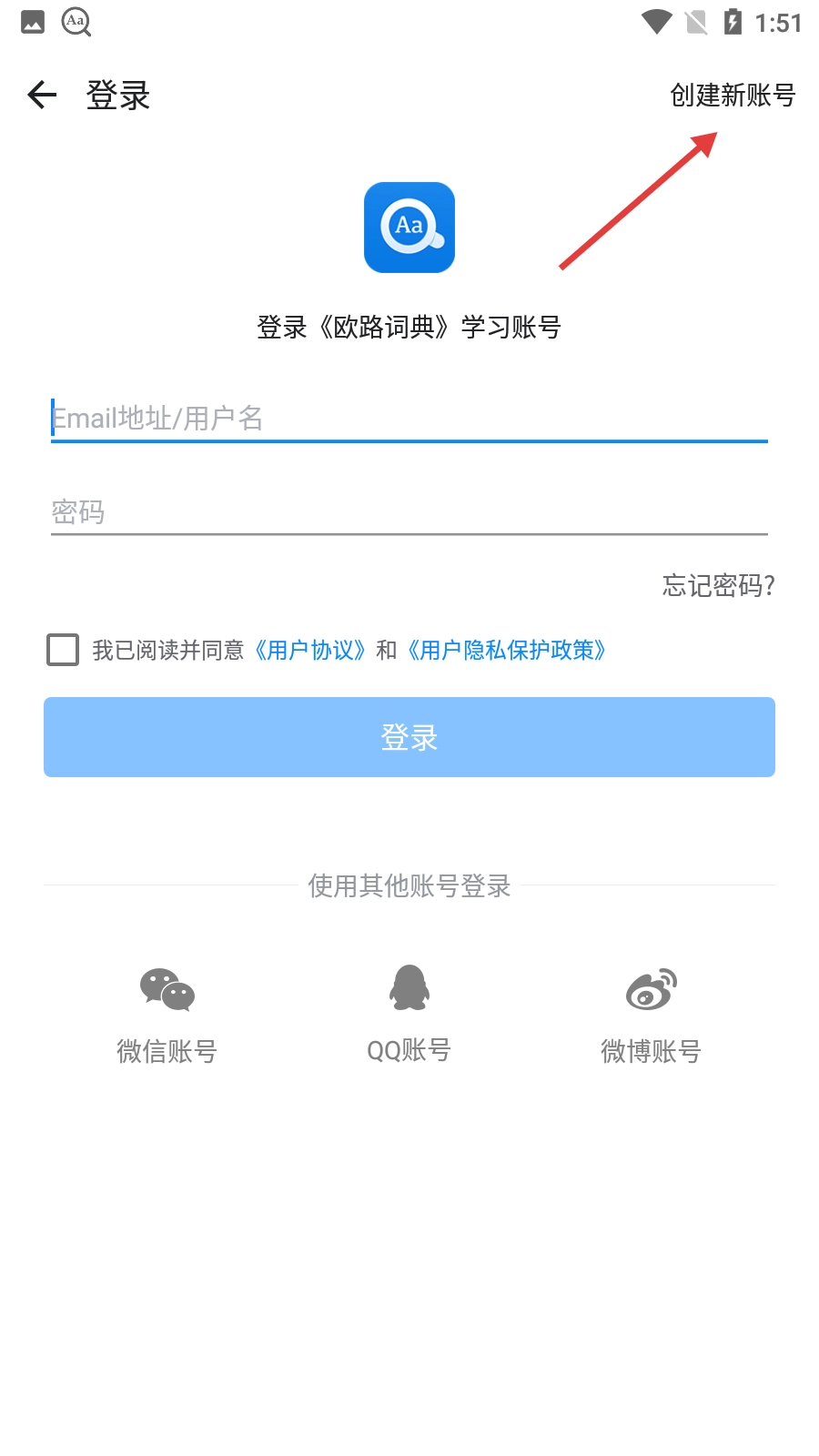Sign in with 微信账号
The height and width of the screenshot is (1456, 819).
point(167,1012)
